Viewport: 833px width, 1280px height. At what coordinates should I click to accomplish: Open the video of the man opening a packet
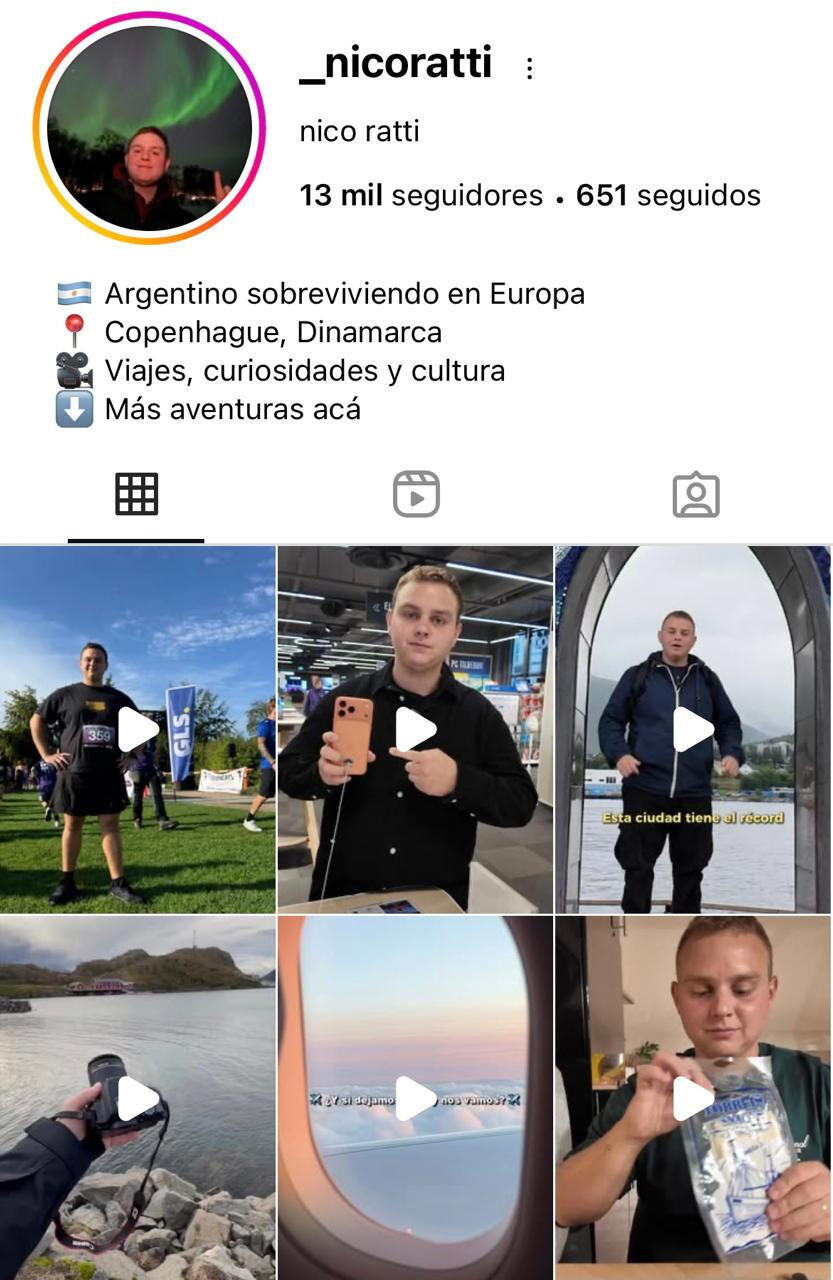click(x=693, y=1099)
